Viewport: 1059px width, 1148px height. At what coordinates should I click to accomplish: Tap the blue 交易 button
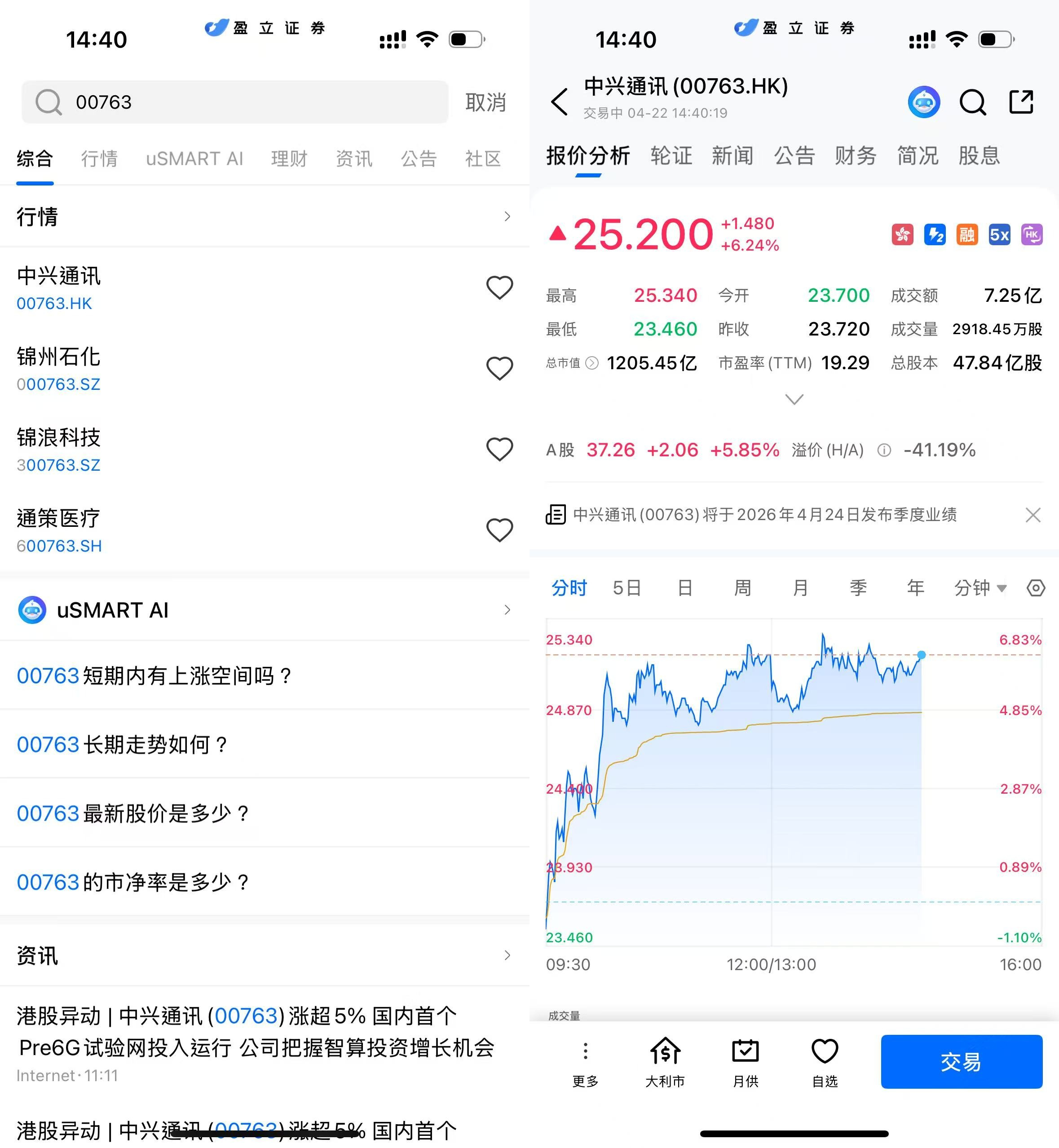click(x=961, y=1061)
